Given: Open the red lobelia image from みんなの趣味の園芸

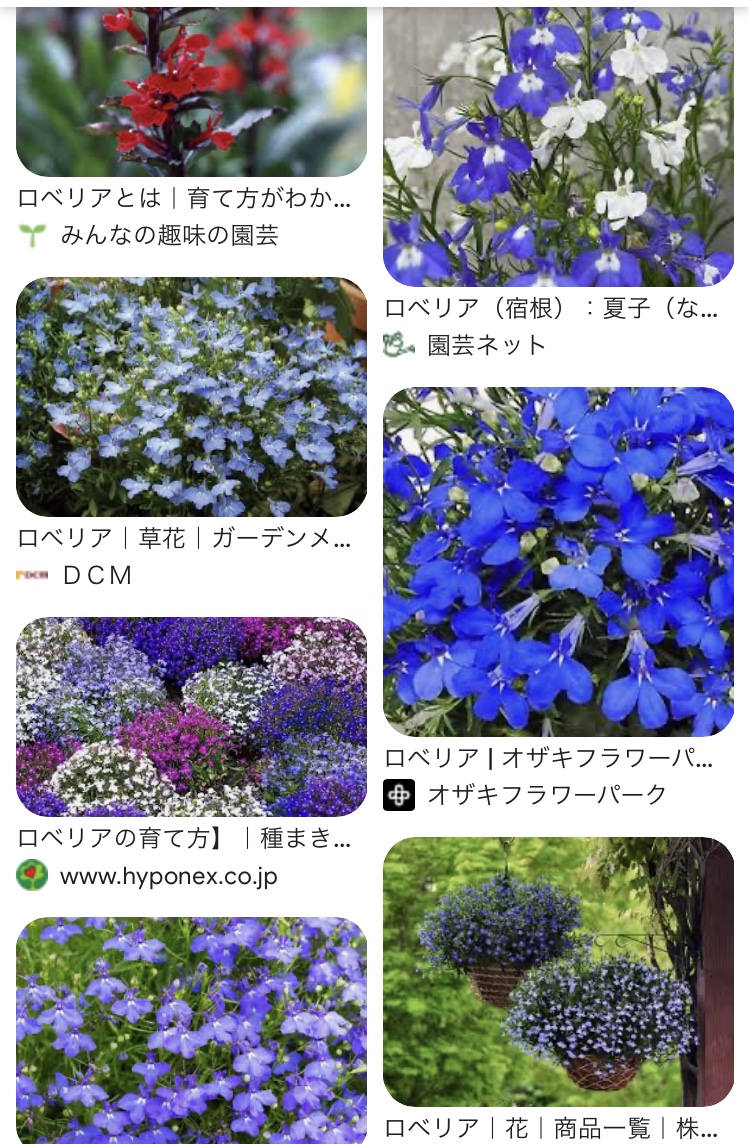Looking at the screenshot, I should (x=191, y=90).
